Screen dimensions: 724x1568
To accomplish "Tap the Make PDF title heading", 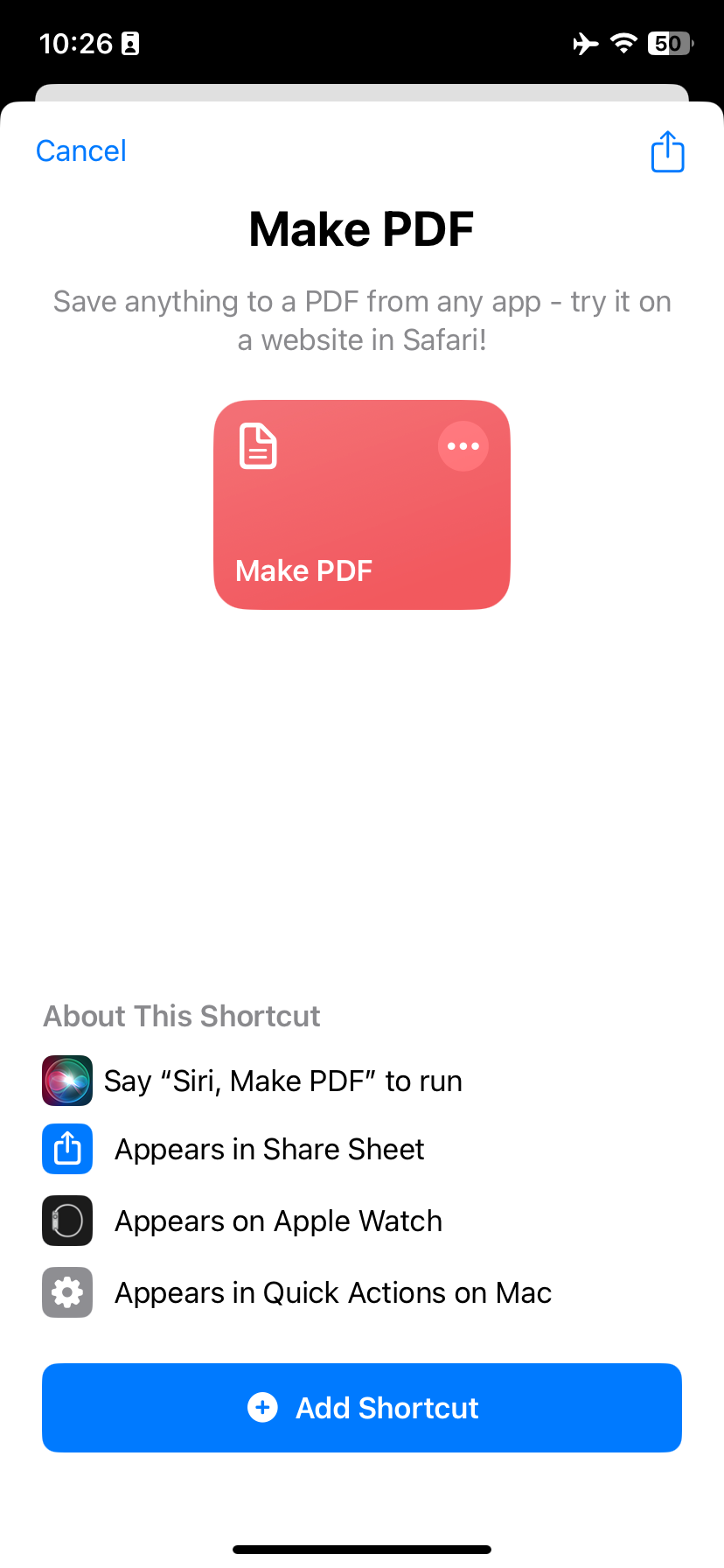I will coord(361,227).
